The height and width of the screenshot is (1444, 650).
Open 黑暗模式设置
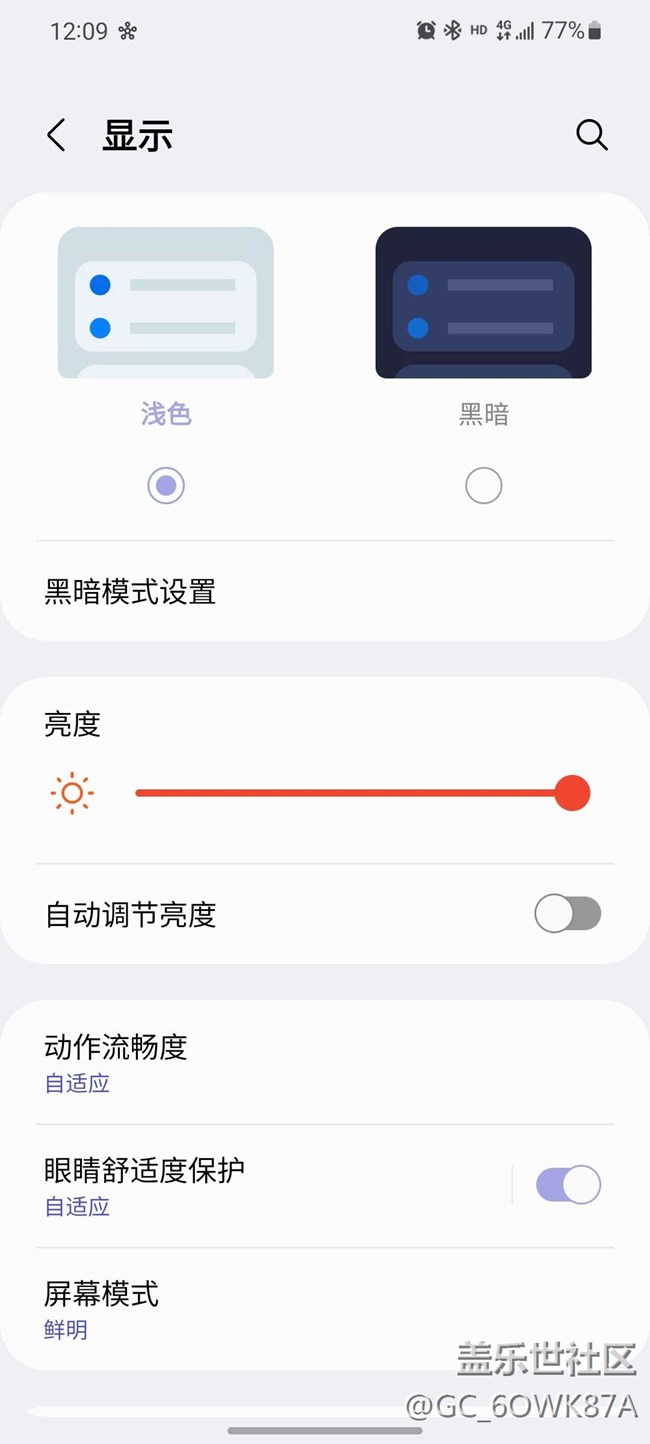tap(130, 592)
